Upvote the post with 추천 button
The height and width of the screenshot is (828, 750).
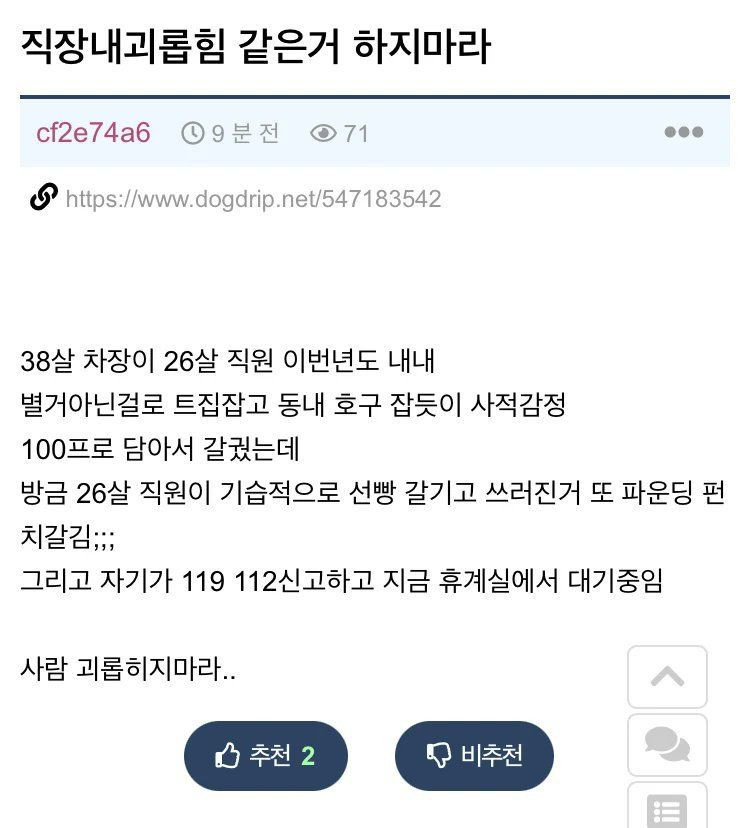click(265, 755)
